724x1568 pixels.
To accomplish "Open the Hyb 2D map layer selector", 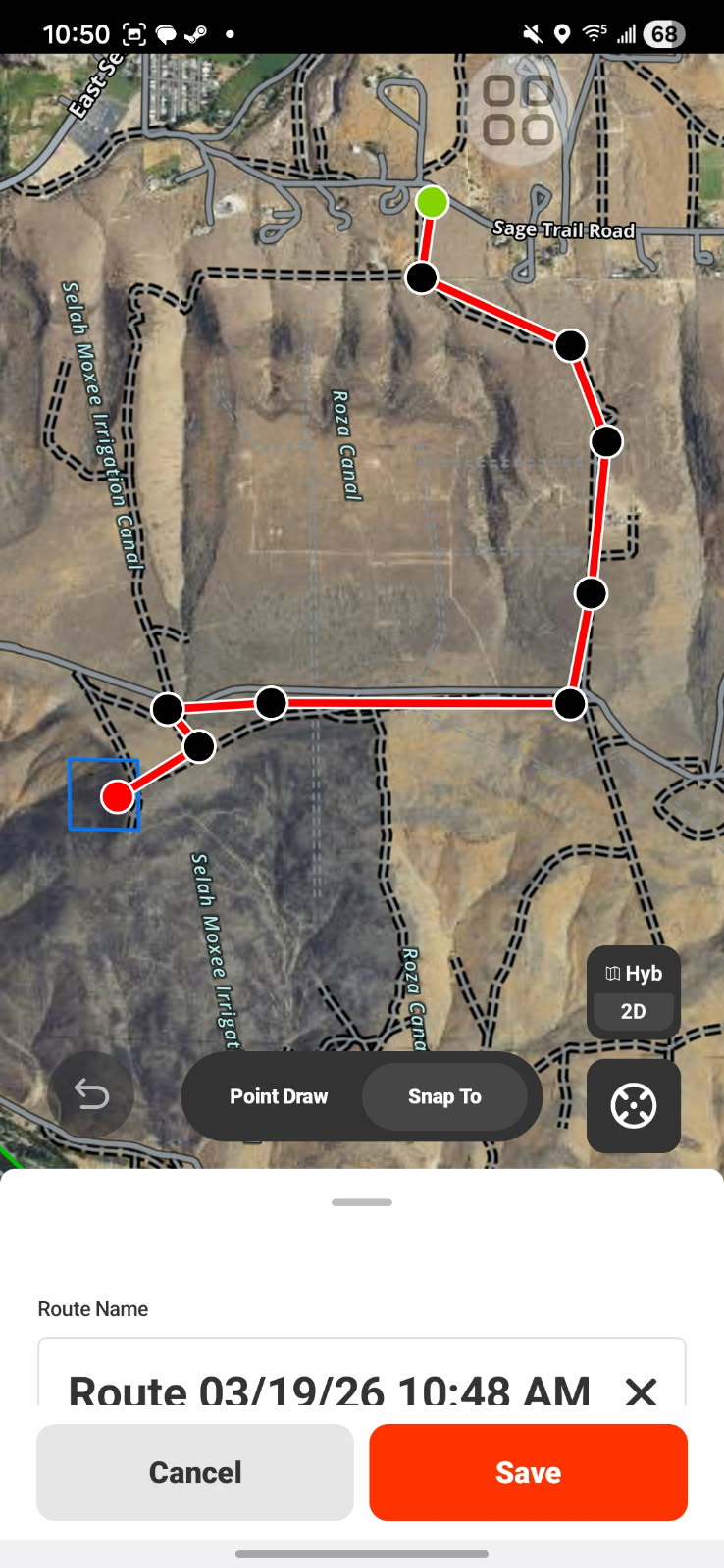I will point(633,991).
